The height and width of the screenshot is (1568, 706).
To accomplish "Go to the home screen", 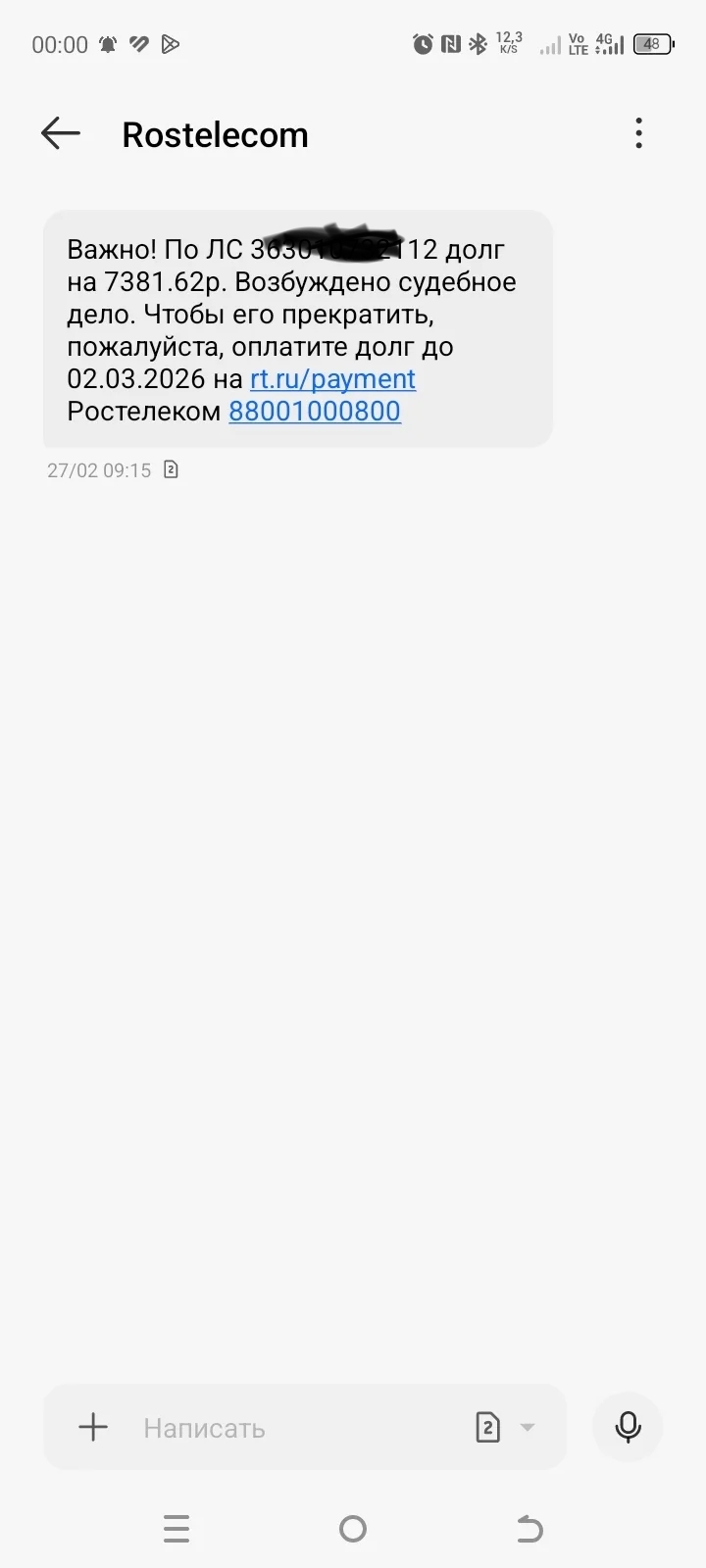I will [353, 1529].
